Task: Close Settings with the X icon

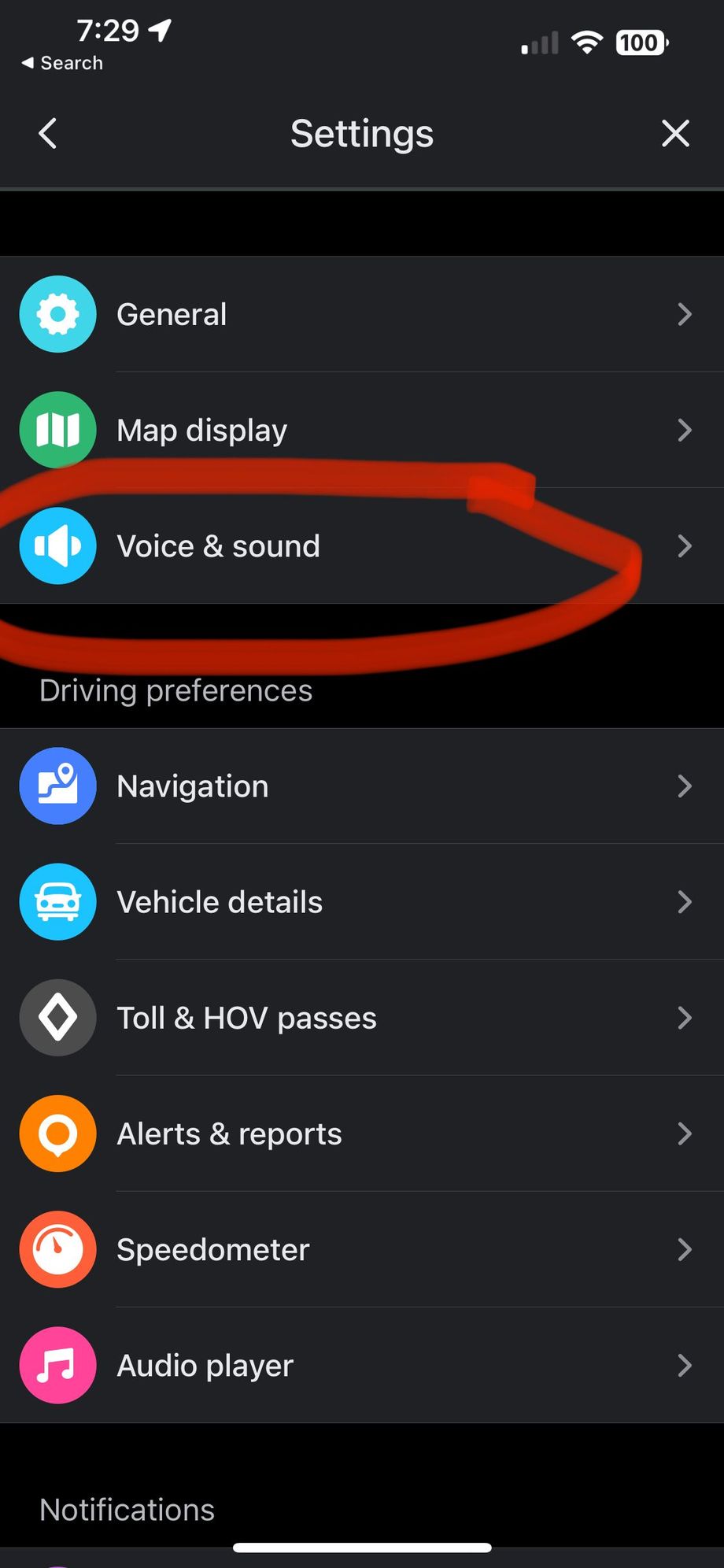Action: click(675, 133)
